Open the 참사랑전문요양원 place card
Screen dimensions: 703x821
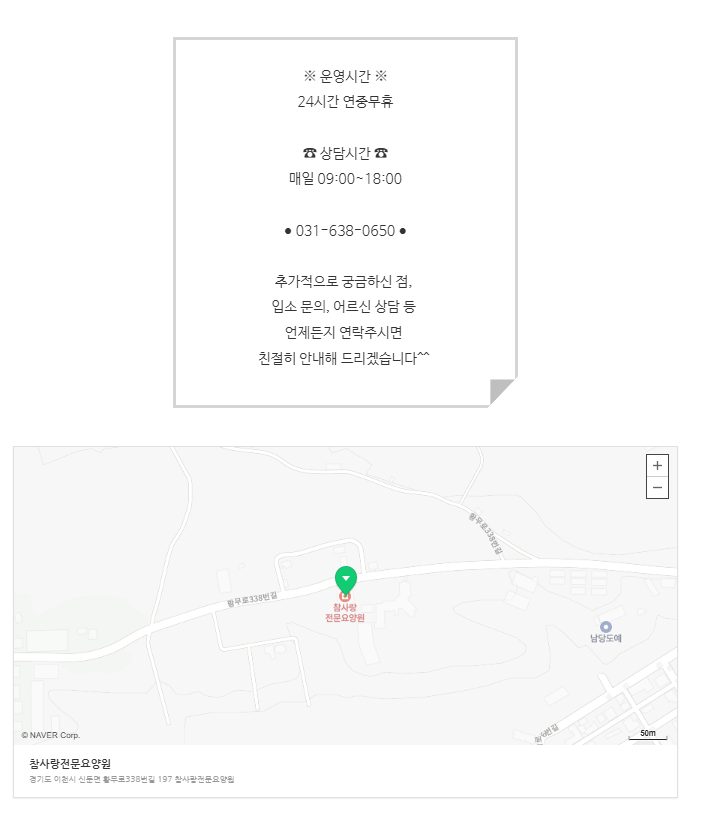70,763
